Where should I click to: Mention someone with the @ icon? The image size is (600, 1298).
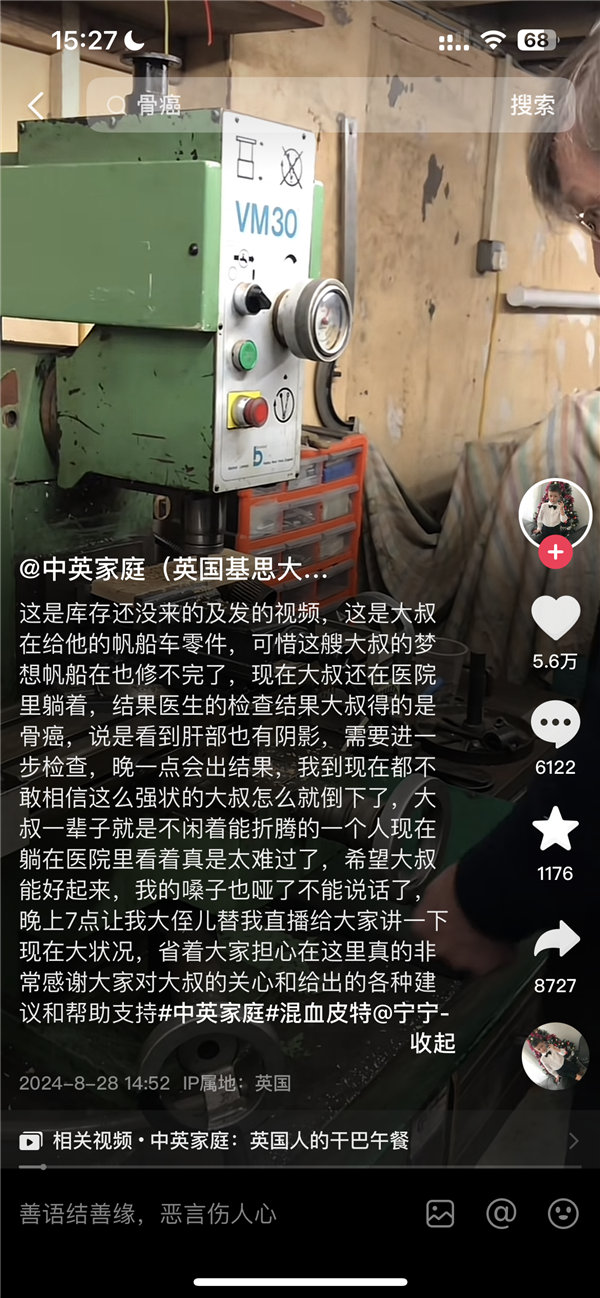501,1214
